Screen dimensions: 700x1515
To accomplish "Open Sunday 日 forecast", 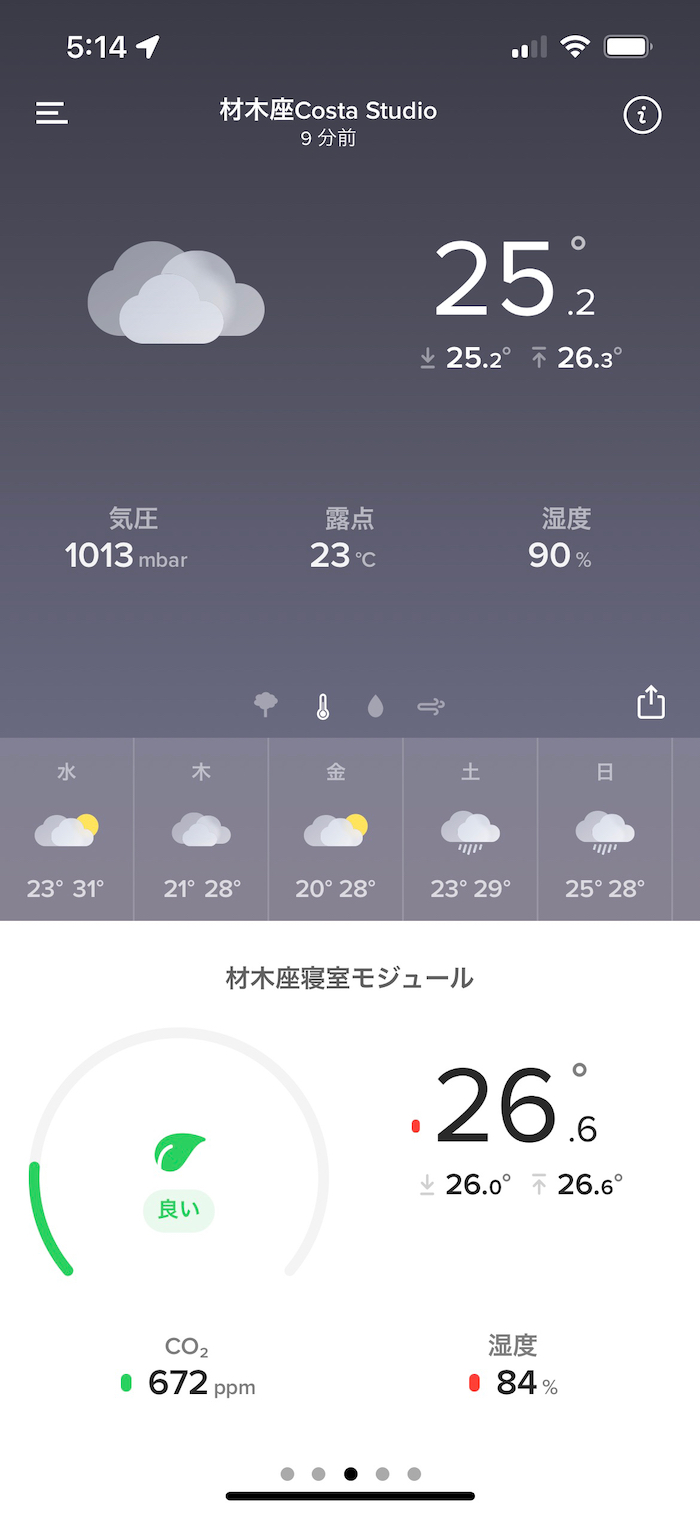I will pyautogui.click(x=605, y=829).
